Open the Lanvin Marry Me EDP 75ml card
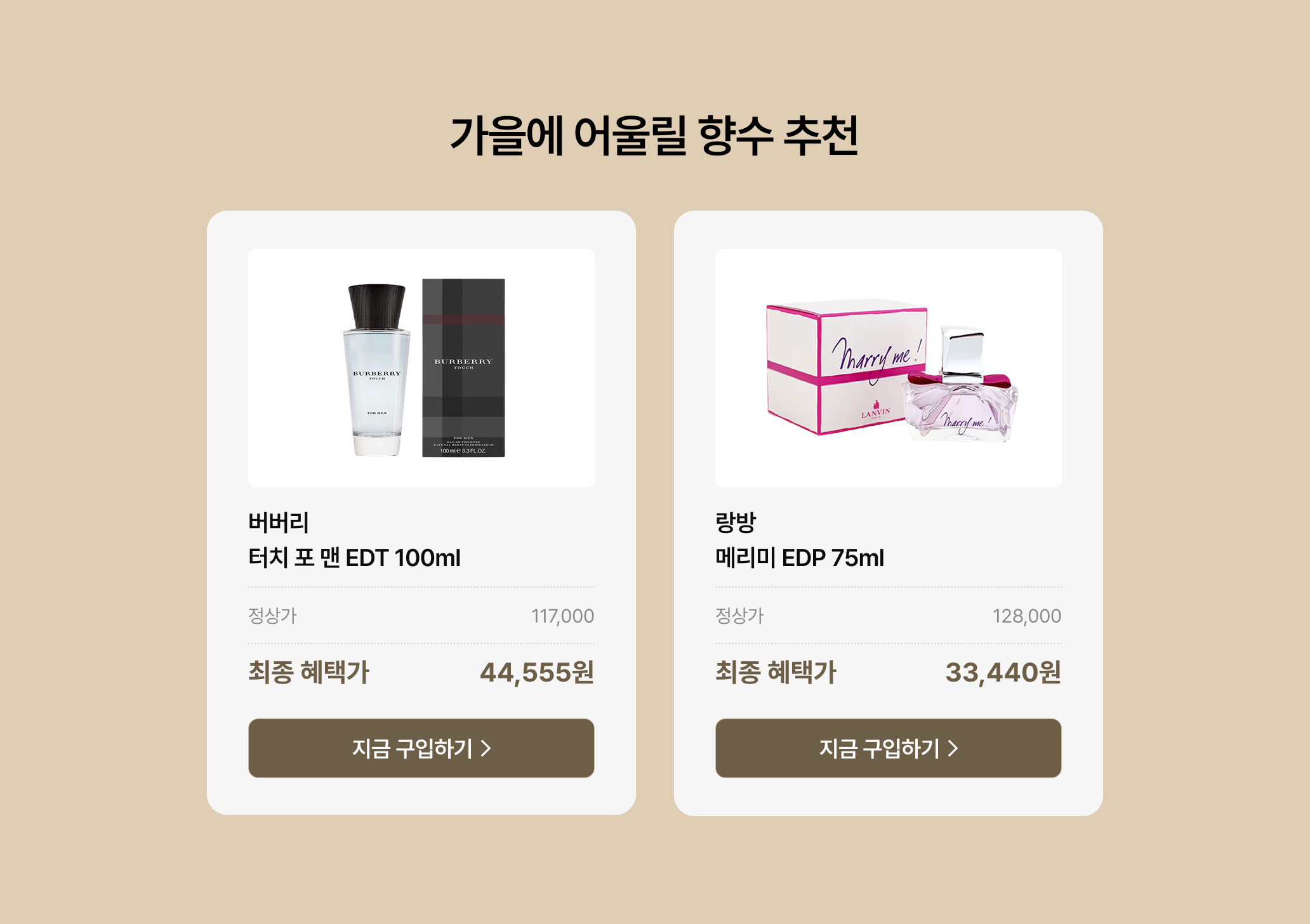 coord(888,368)
